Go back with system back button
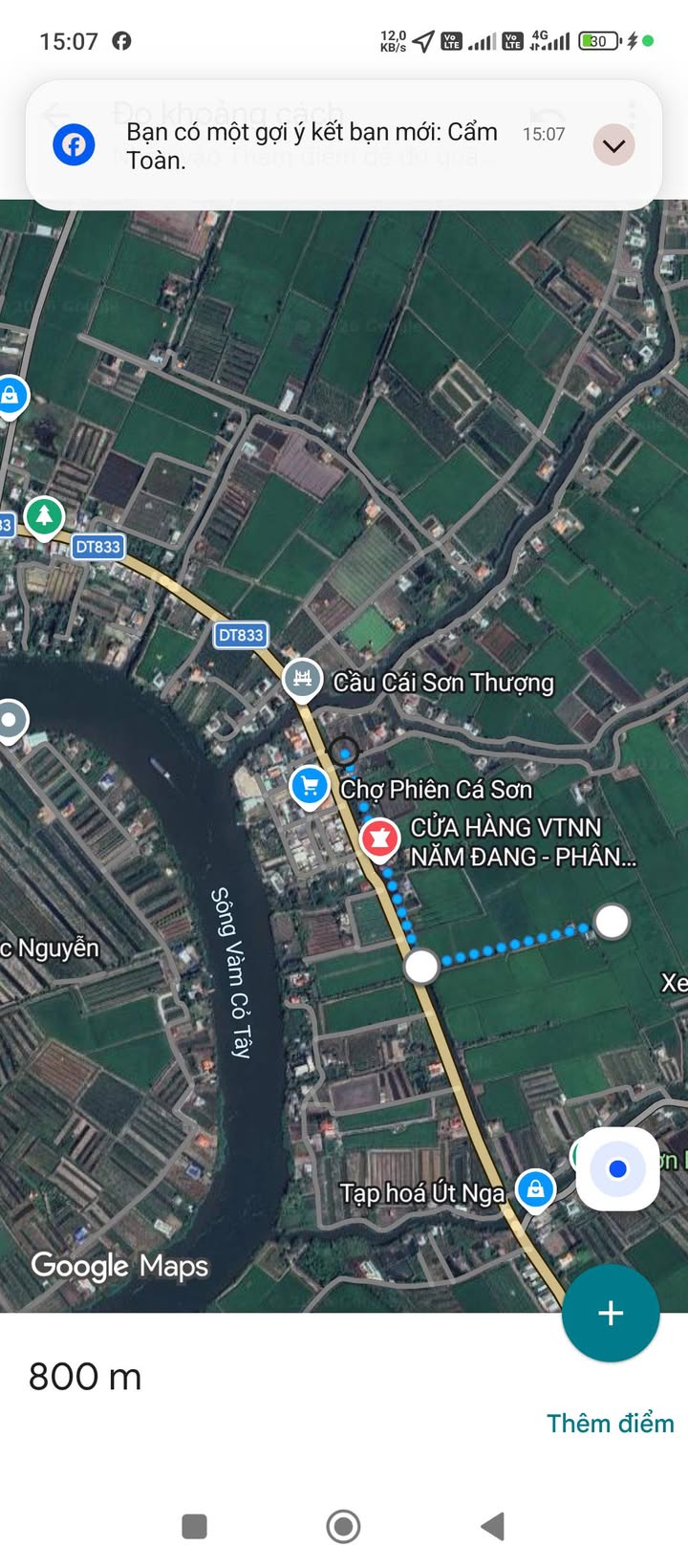 click(492, 1526)
